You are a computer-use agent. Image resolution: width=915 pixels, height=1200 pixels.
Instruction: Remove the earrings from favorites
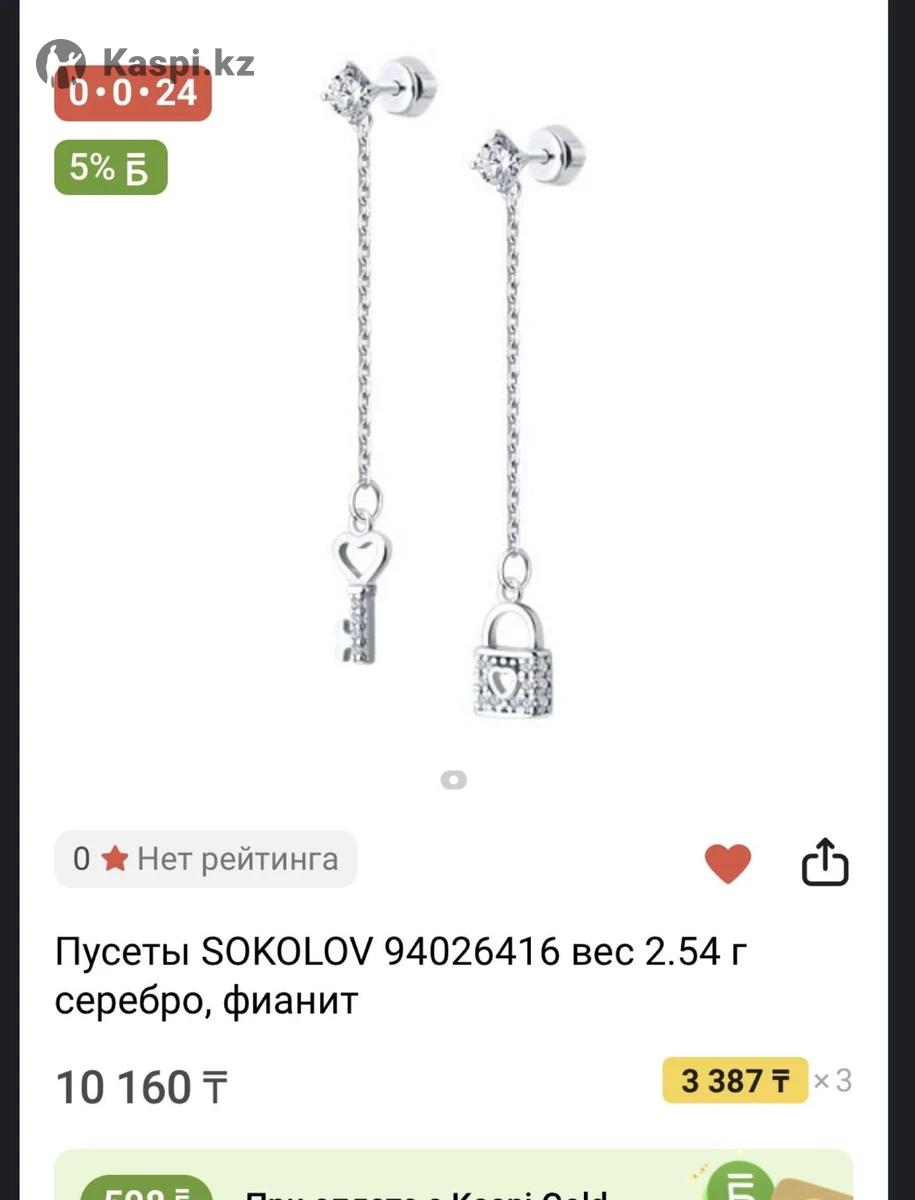(x=727, y=863)
